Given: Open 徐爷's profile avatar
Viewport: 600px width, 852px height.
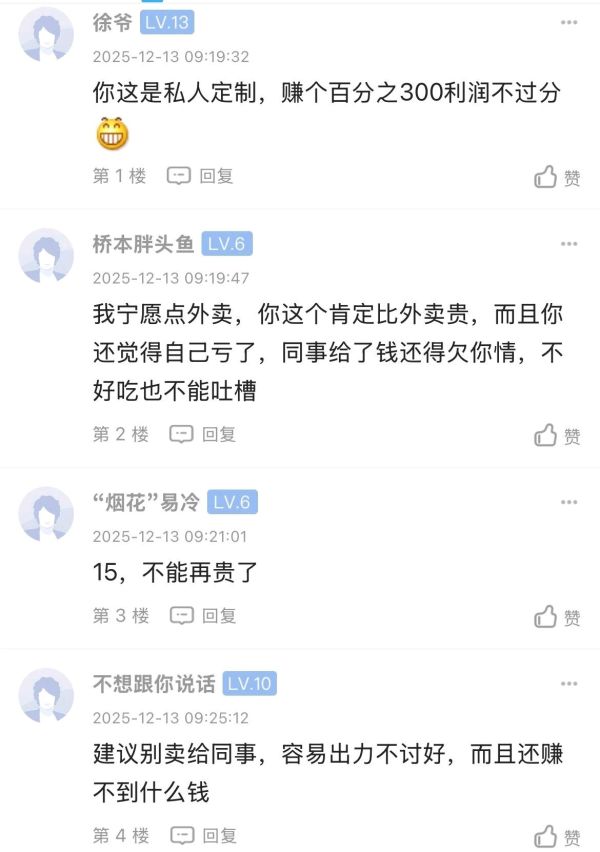Looking at the screenshot, I should [46, 35].
